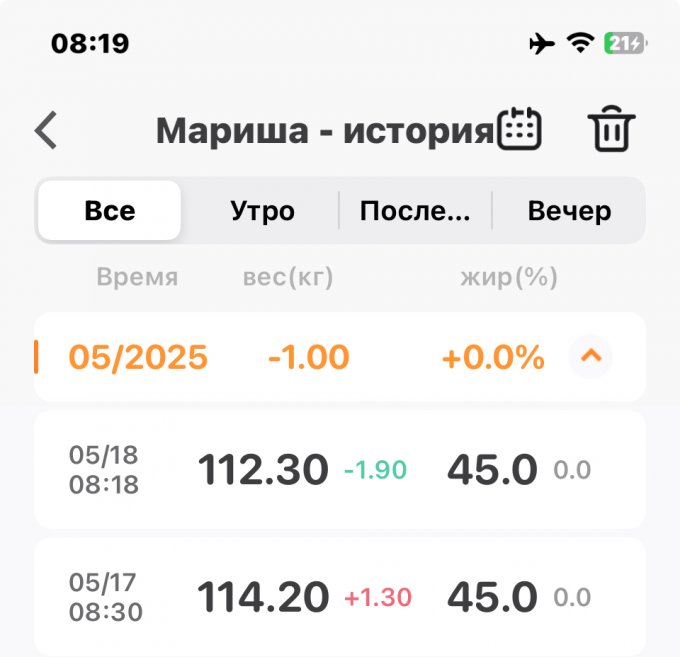Switch to the После... segment
The width and height of the screenshot is (680, 657).
coord(415,211)
